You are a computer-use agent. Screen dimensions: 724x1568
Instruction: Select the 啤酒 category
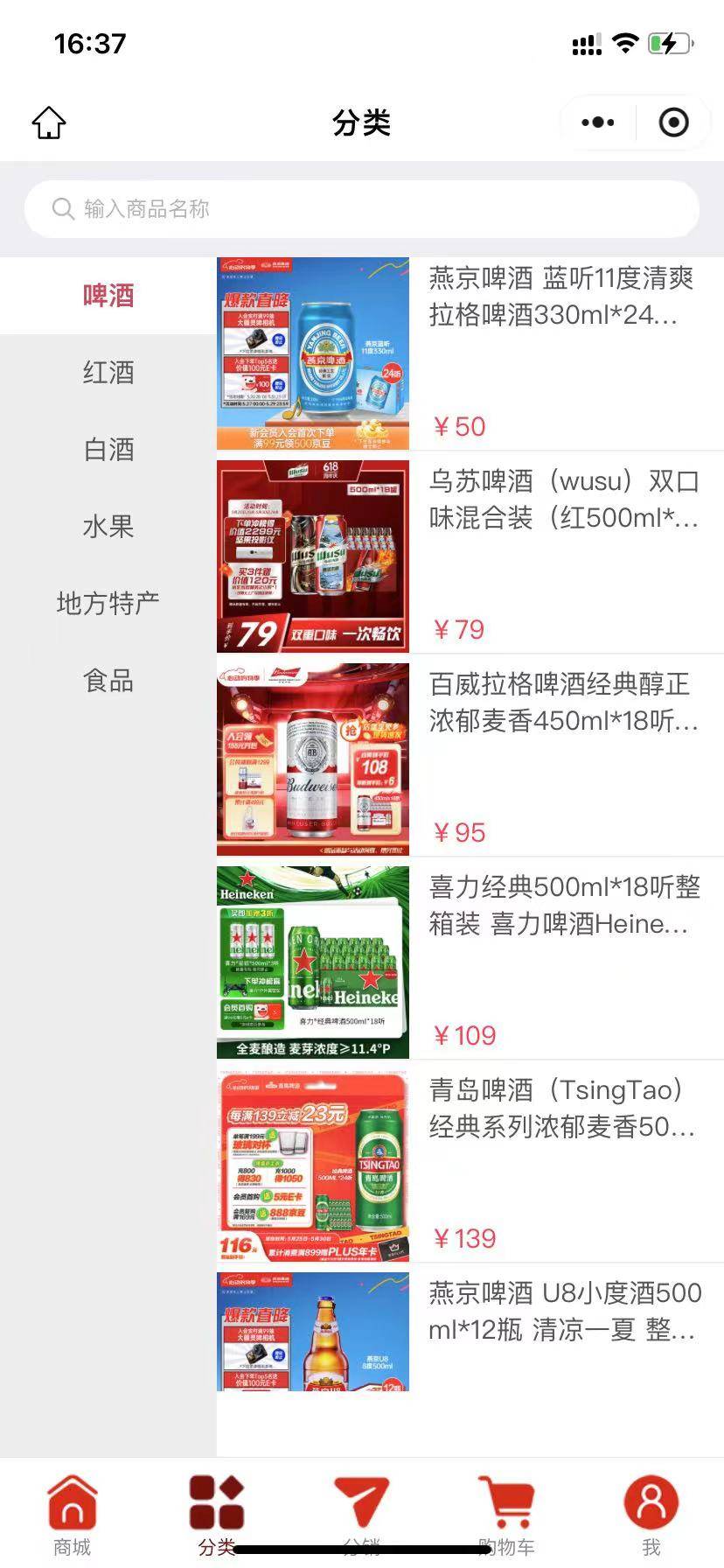coord(108,296)
